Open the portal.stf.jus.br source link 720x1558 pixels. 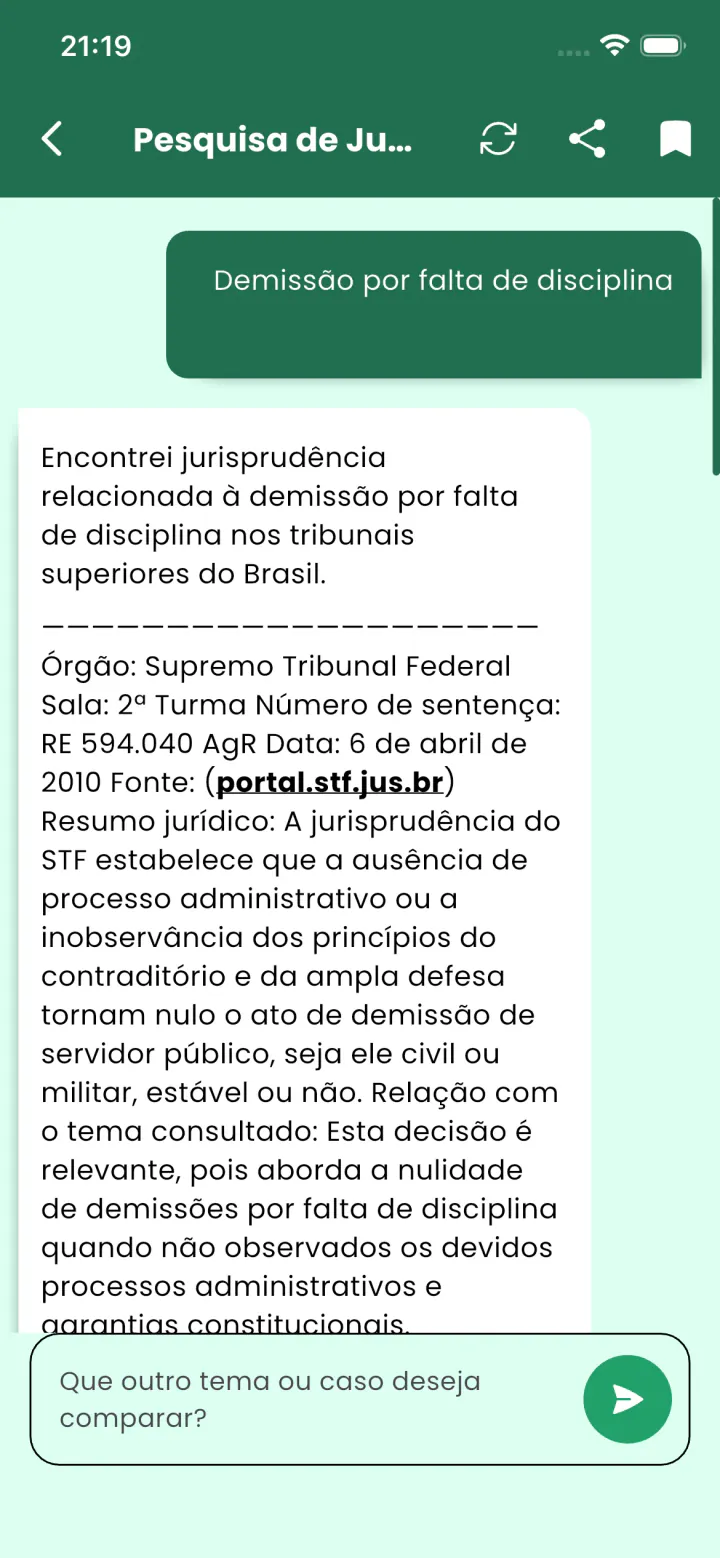click(330, 782)
